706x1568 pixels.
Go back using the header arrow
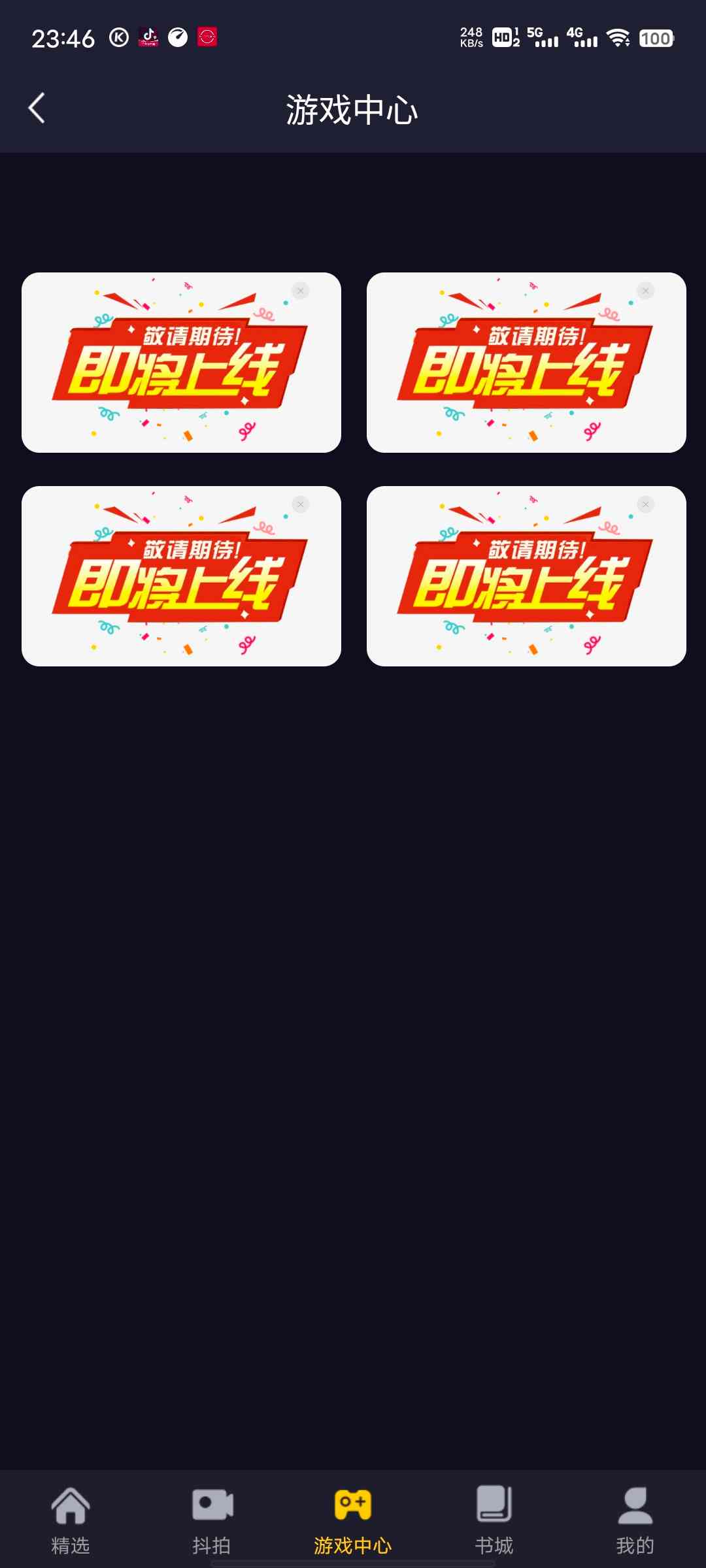[37, 108]
